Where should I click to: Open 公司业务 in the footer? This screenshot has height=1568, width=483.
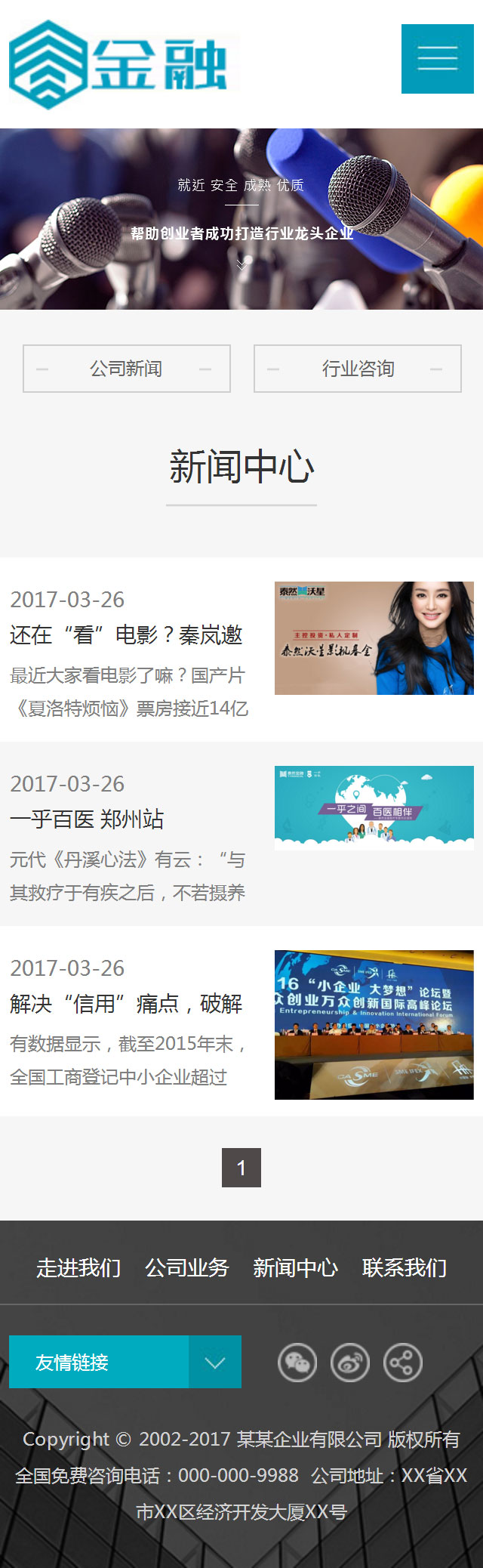pos(187,1268)
